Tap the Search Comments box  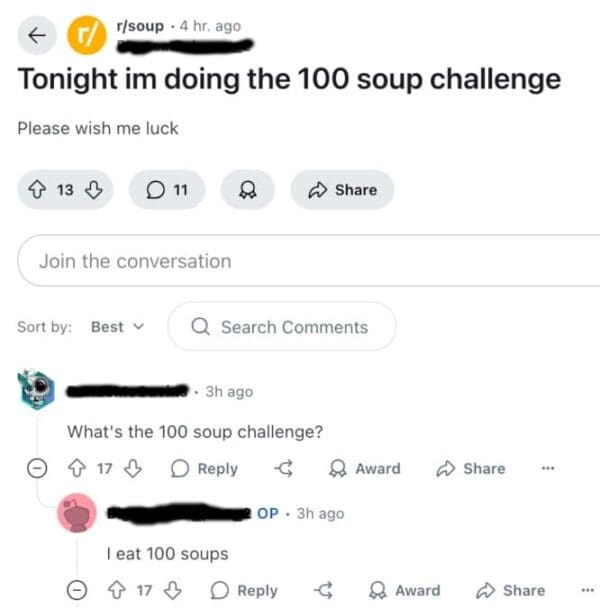282,327
